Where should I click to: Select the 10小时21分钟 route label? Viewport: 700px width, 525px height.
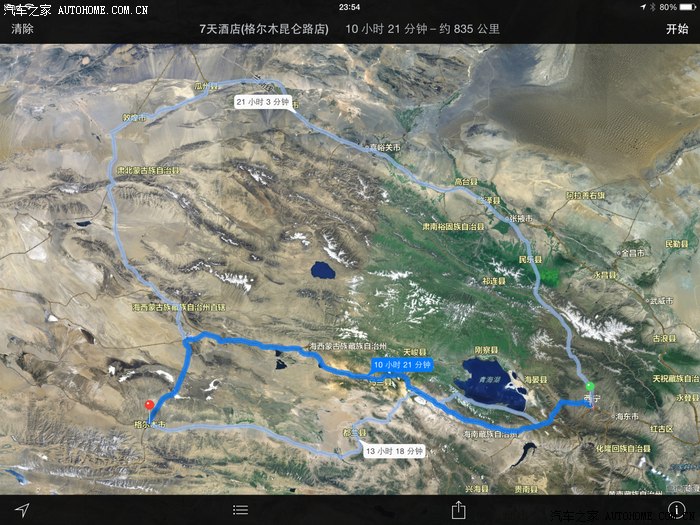point(401,366)
